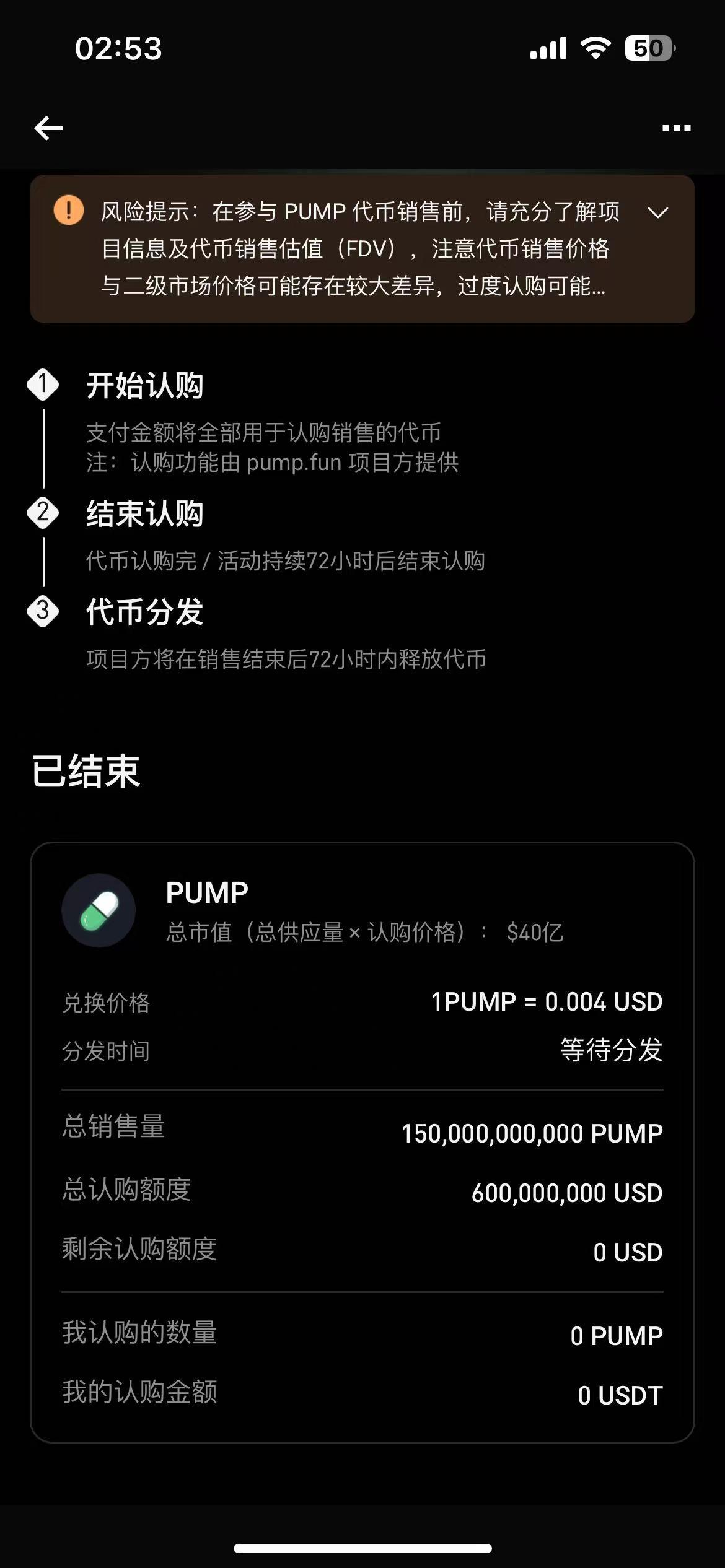This screenshot has width=725, height=1568.
Task: Expand the risk warning banner chevron
Action: point(657,213)
